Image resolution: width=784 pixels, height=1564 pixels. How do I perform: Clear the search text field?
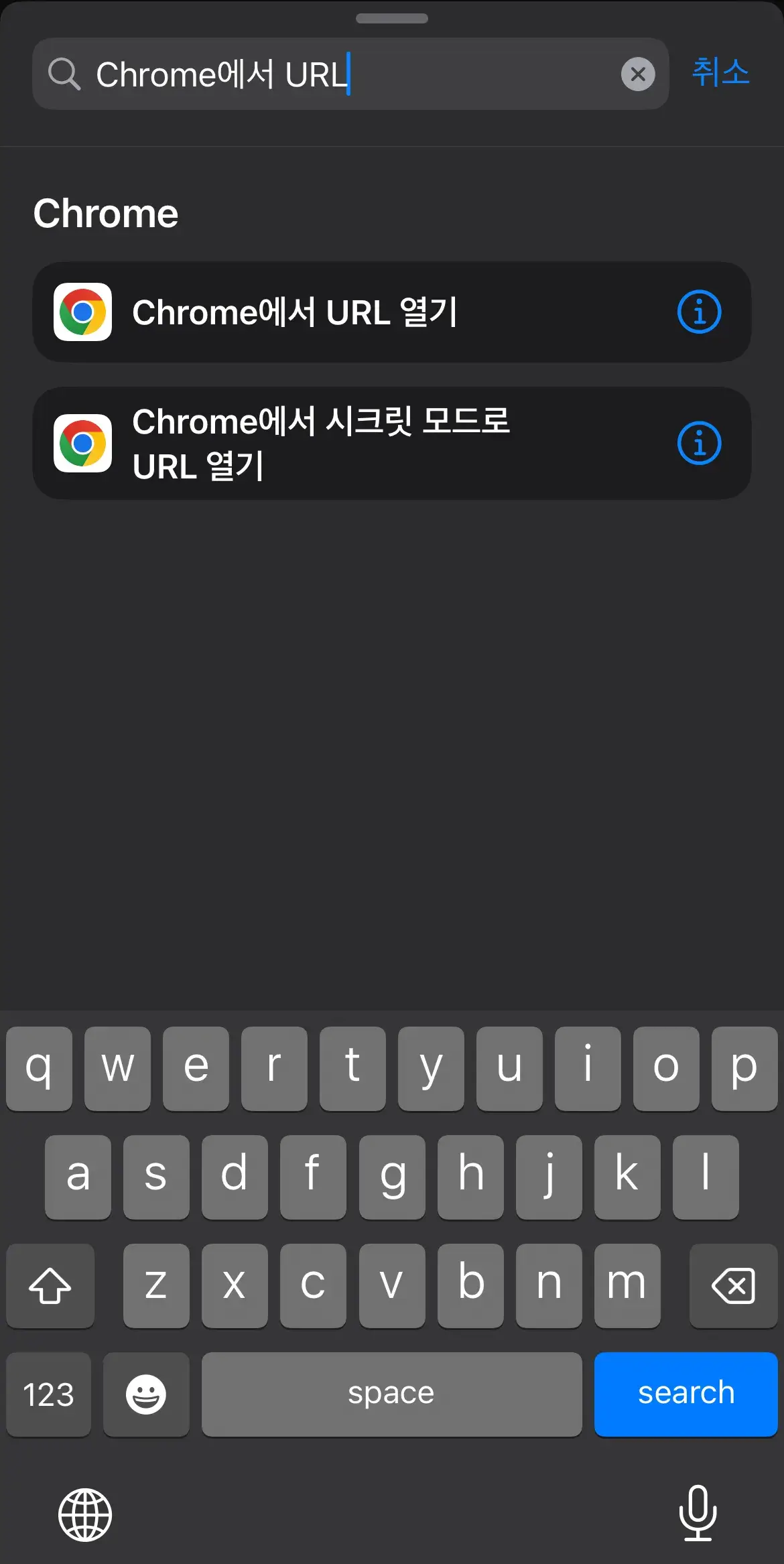tap(638, 74)
